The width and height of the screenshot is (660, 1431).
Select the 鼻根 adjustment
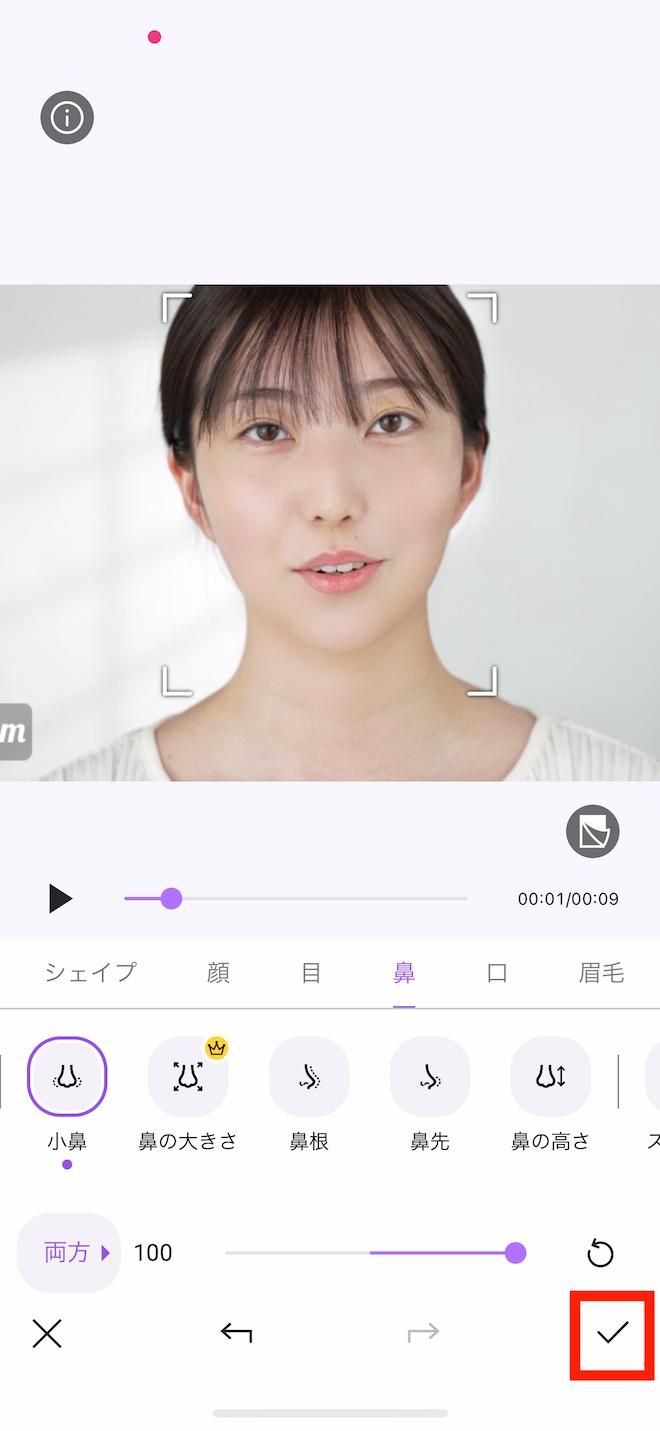[309, 1077]
